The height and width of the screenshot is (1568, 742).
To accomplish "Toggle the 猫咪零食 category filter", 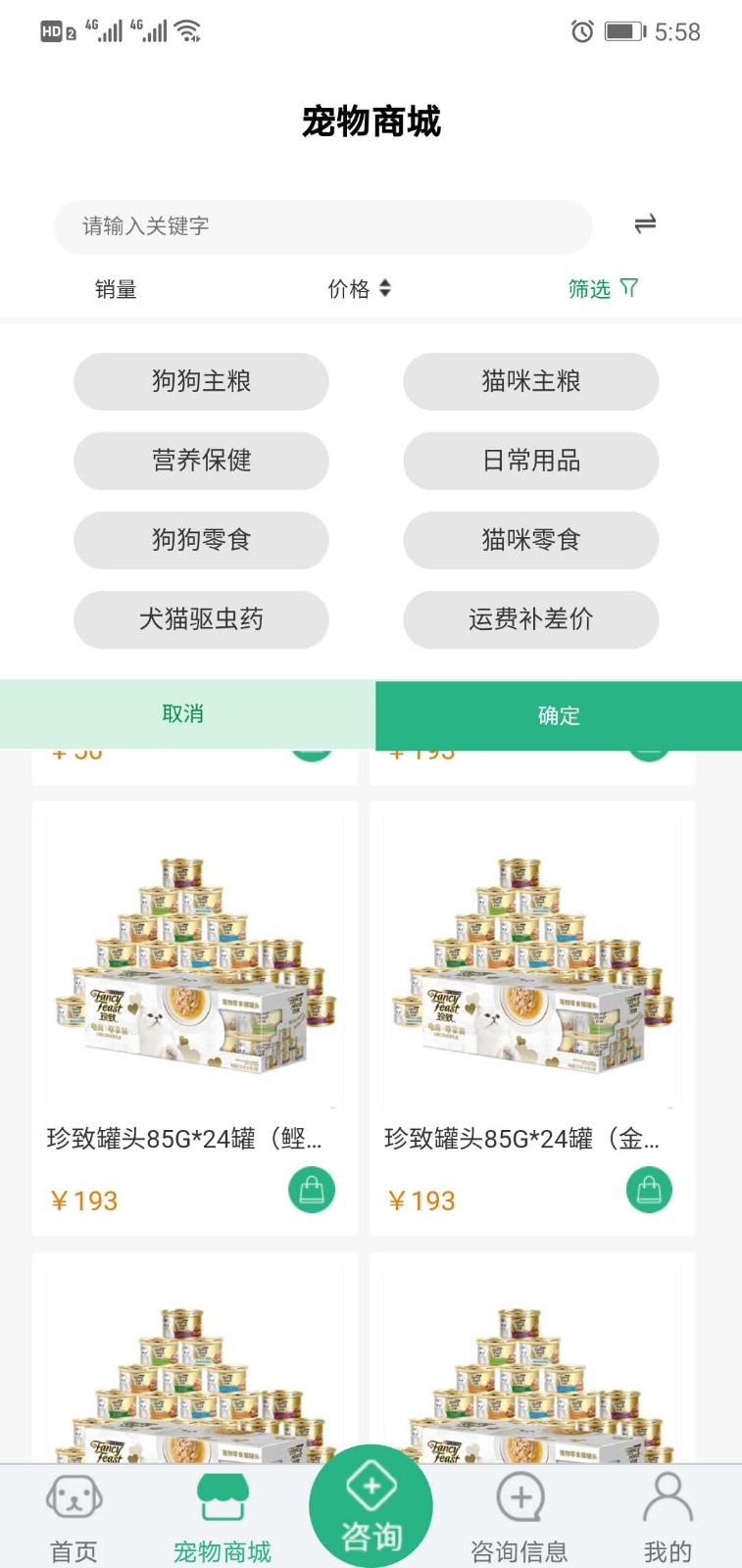I will (x=530, y=540).
